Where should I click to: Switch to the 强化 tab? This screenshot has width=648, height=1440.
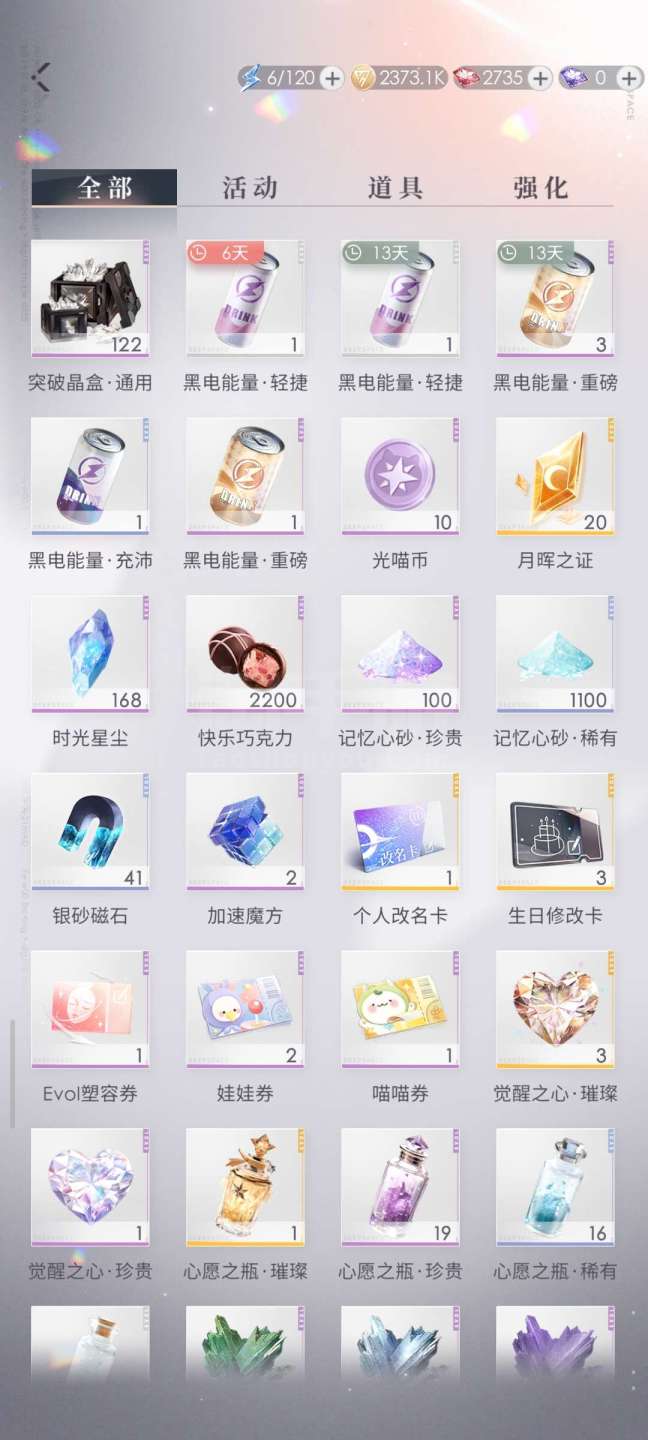click(541, 188)
